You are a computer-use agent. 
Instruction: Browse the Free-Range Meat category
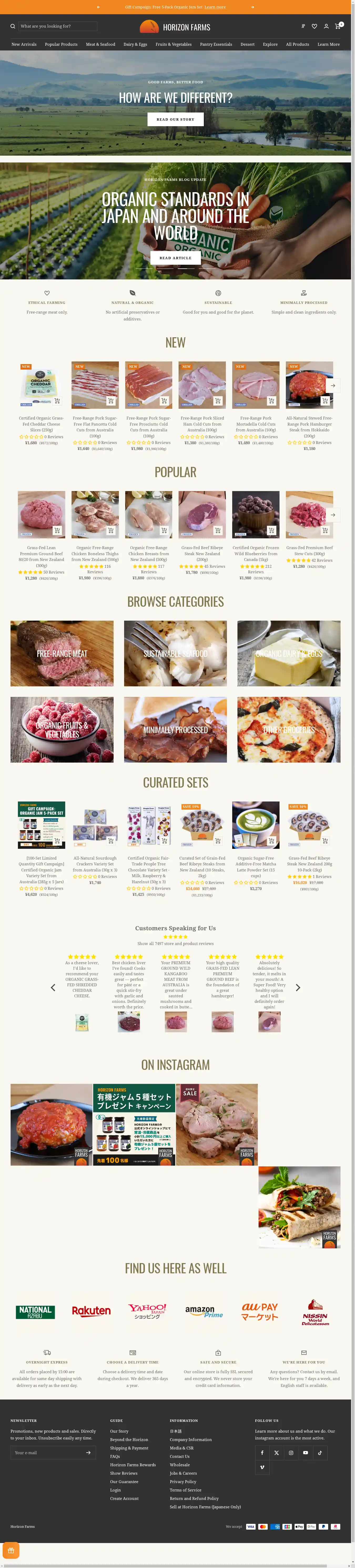[x=62, y=654]
